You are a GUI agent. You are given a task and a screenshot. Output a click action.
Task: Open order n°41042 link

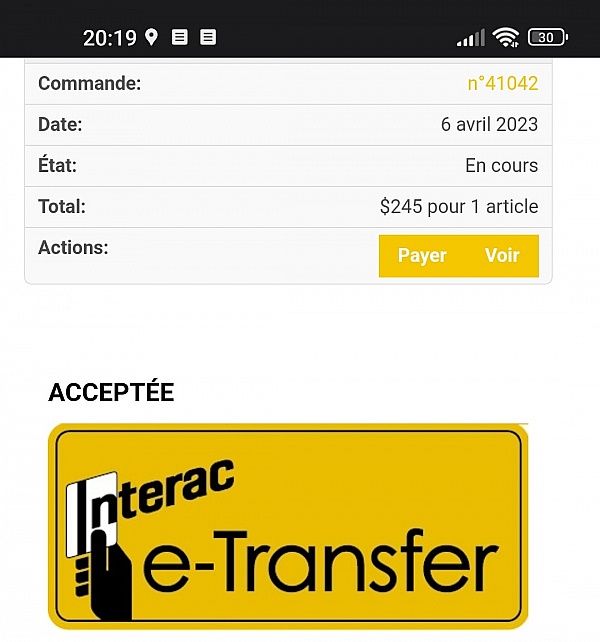(x=502, y=84)
